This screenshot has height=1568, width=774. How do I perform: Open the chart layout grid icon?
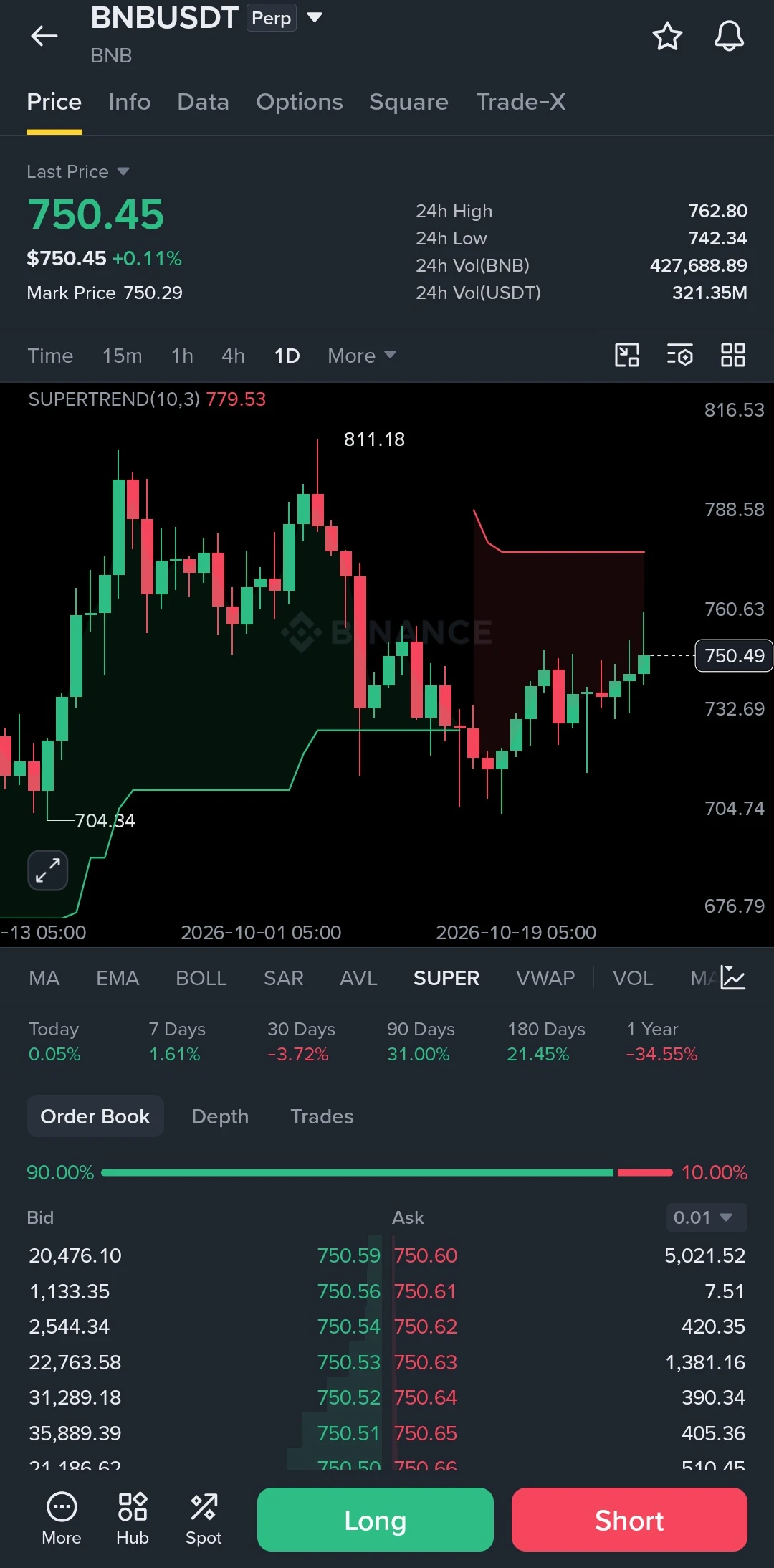732,355
